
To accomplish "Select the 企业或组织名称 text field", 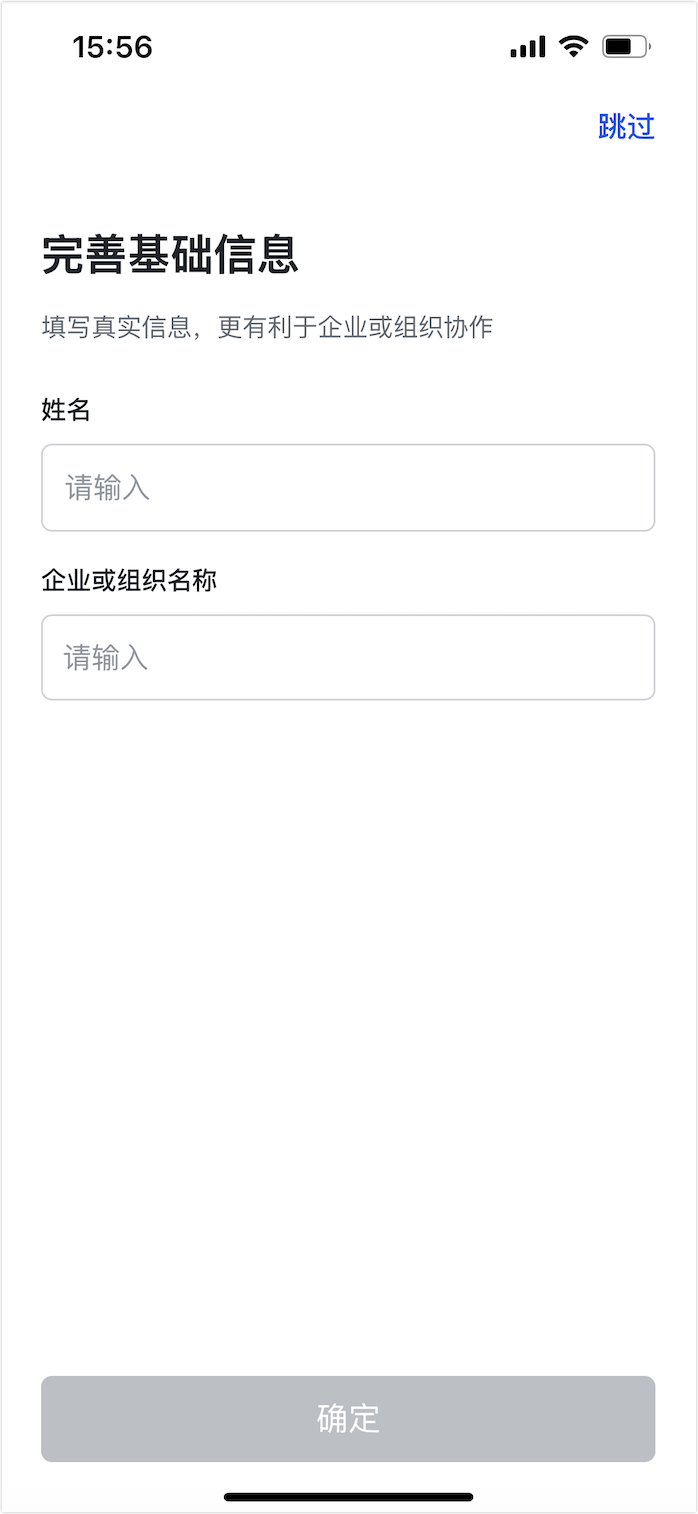I will pos(348,657).
